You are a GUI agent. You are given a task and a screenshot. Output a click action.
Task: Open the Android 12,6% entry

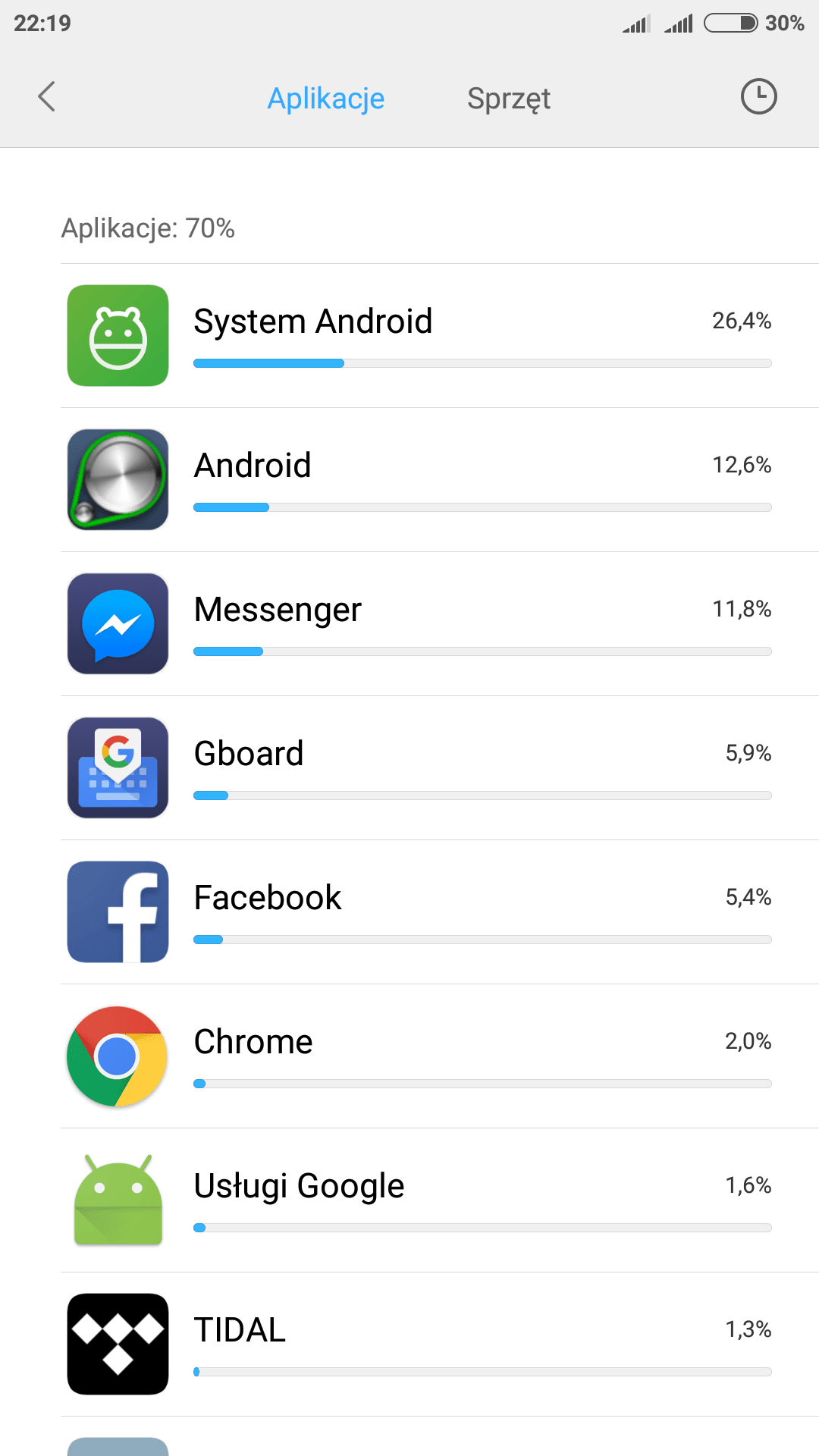440,480
